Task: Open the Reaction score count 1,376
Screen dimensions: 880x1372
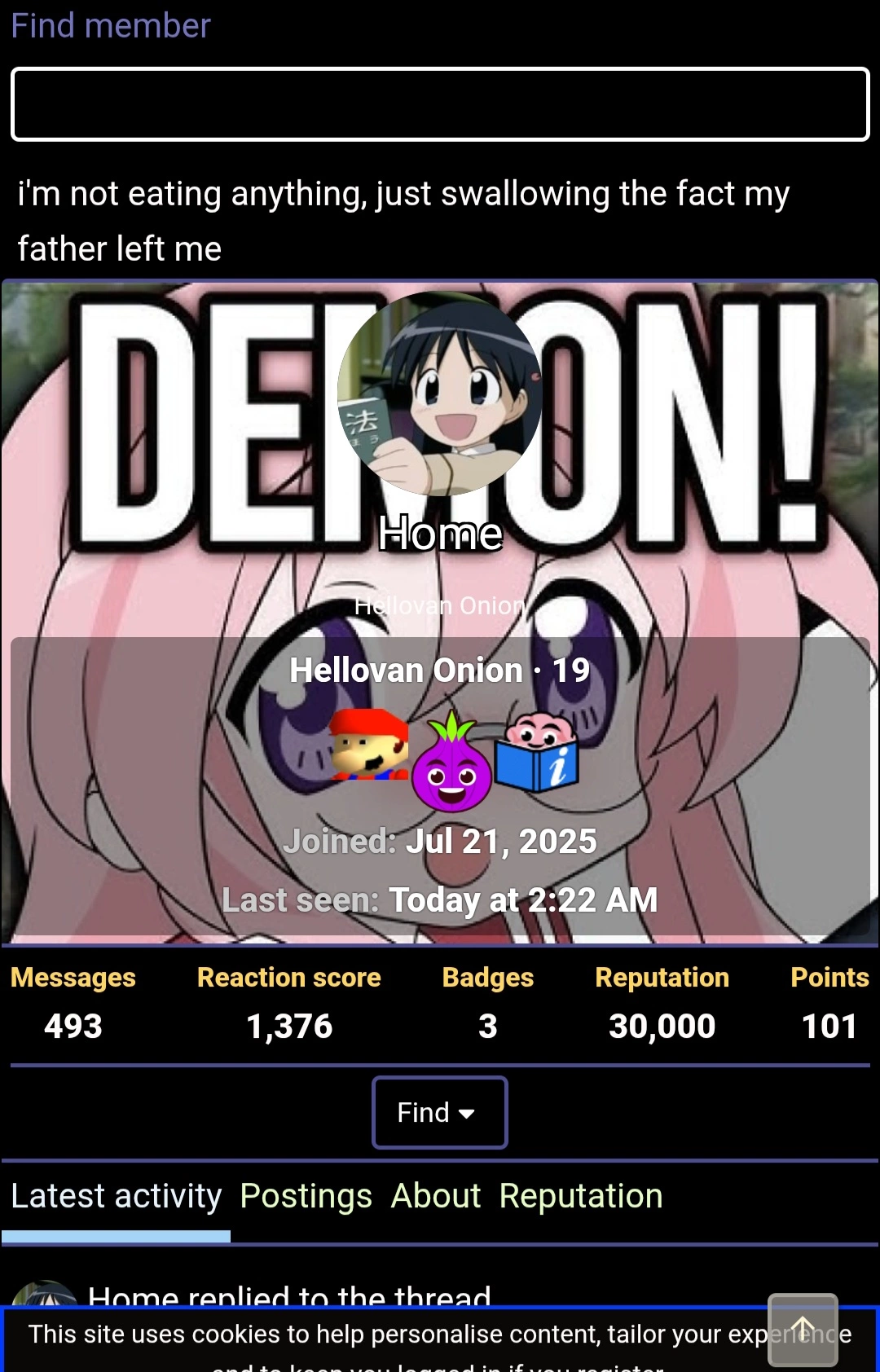Action: 289,1027
